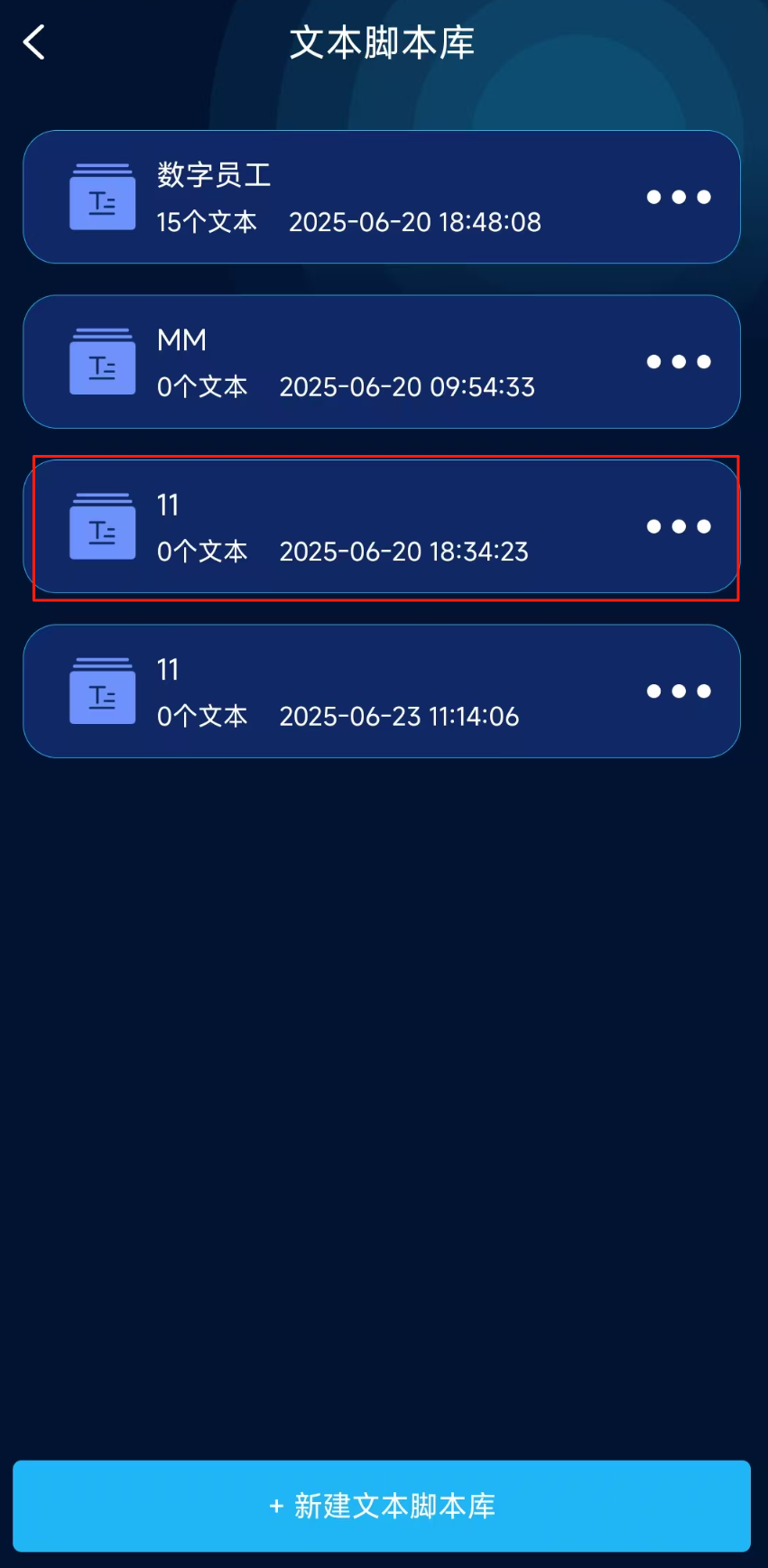Go back from 文本脚本库 screen

[34, 42]
